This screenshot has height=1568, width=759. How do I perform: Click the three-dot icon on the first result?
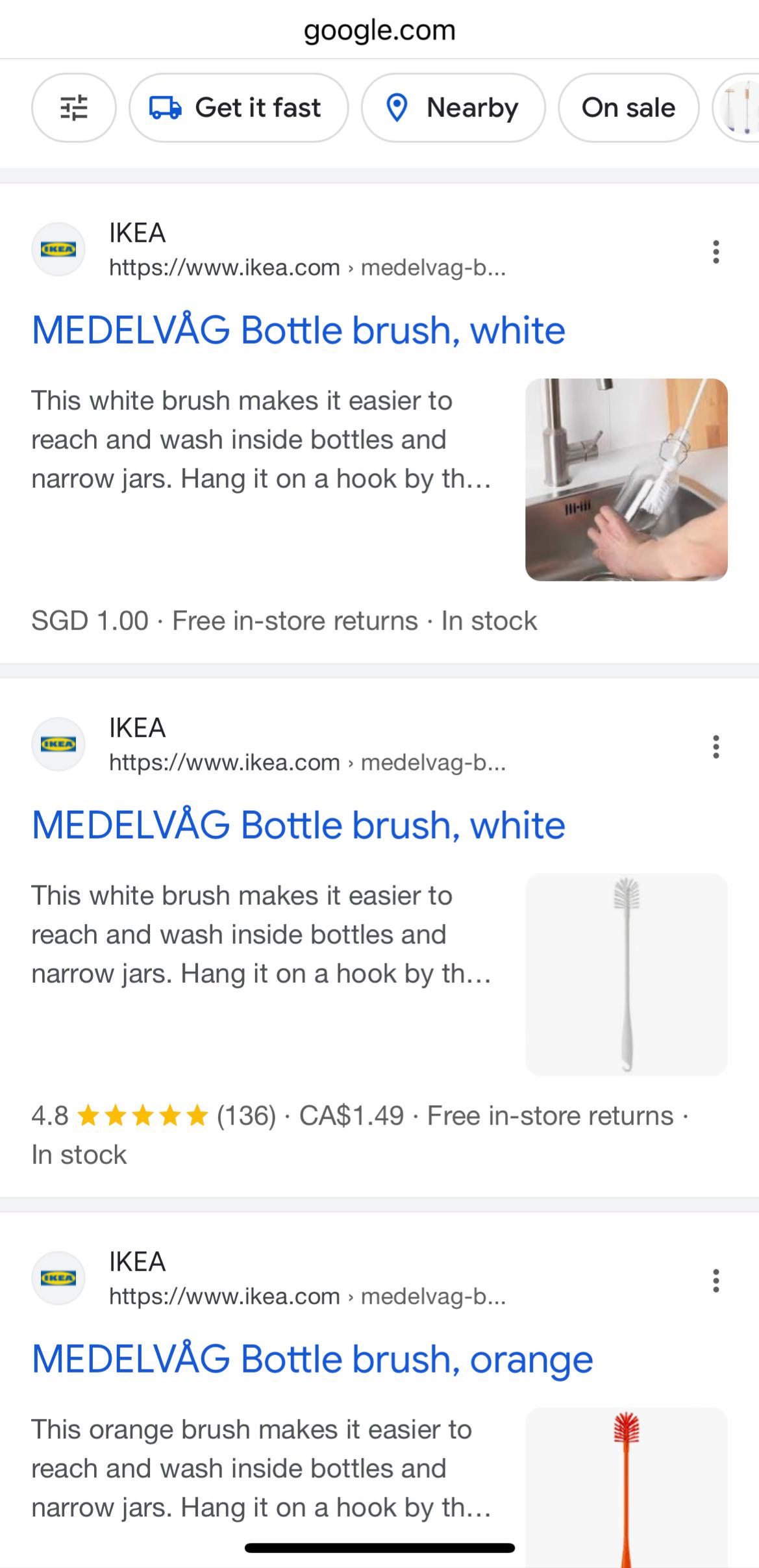(x=715, y=253)
